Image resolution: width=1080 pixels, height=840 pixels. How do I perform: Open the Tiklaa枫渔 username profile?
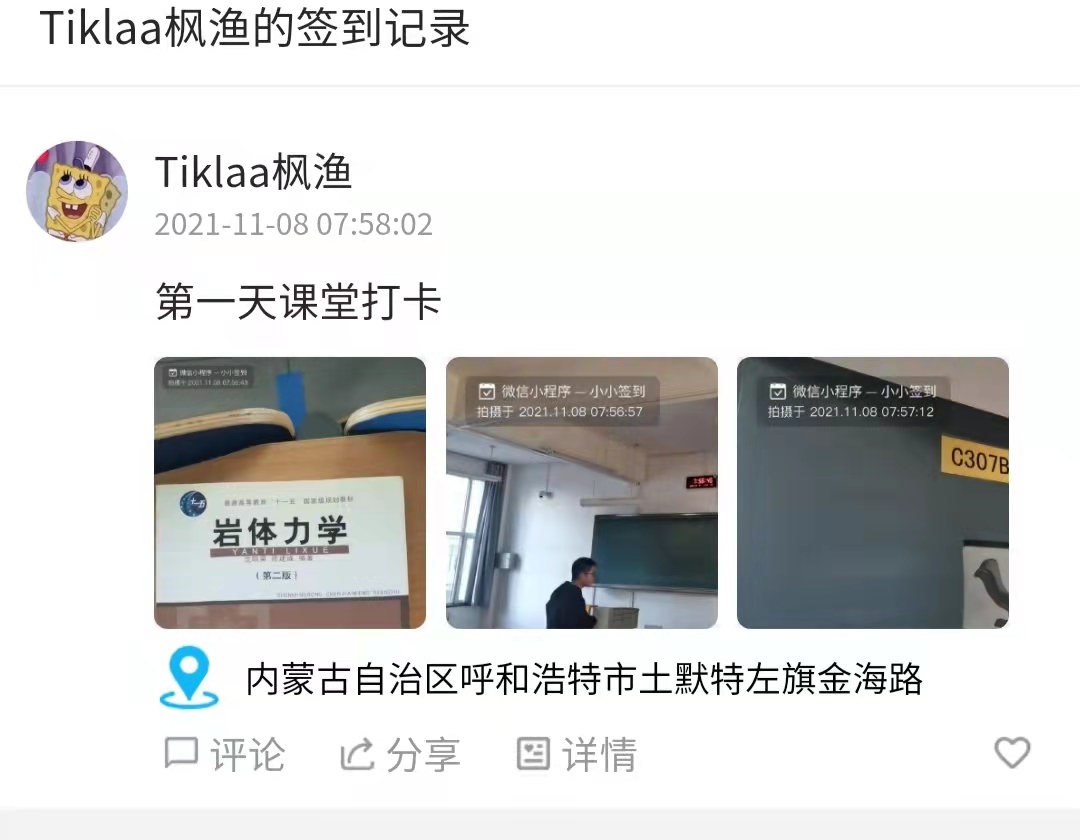(x=254, y=172)
